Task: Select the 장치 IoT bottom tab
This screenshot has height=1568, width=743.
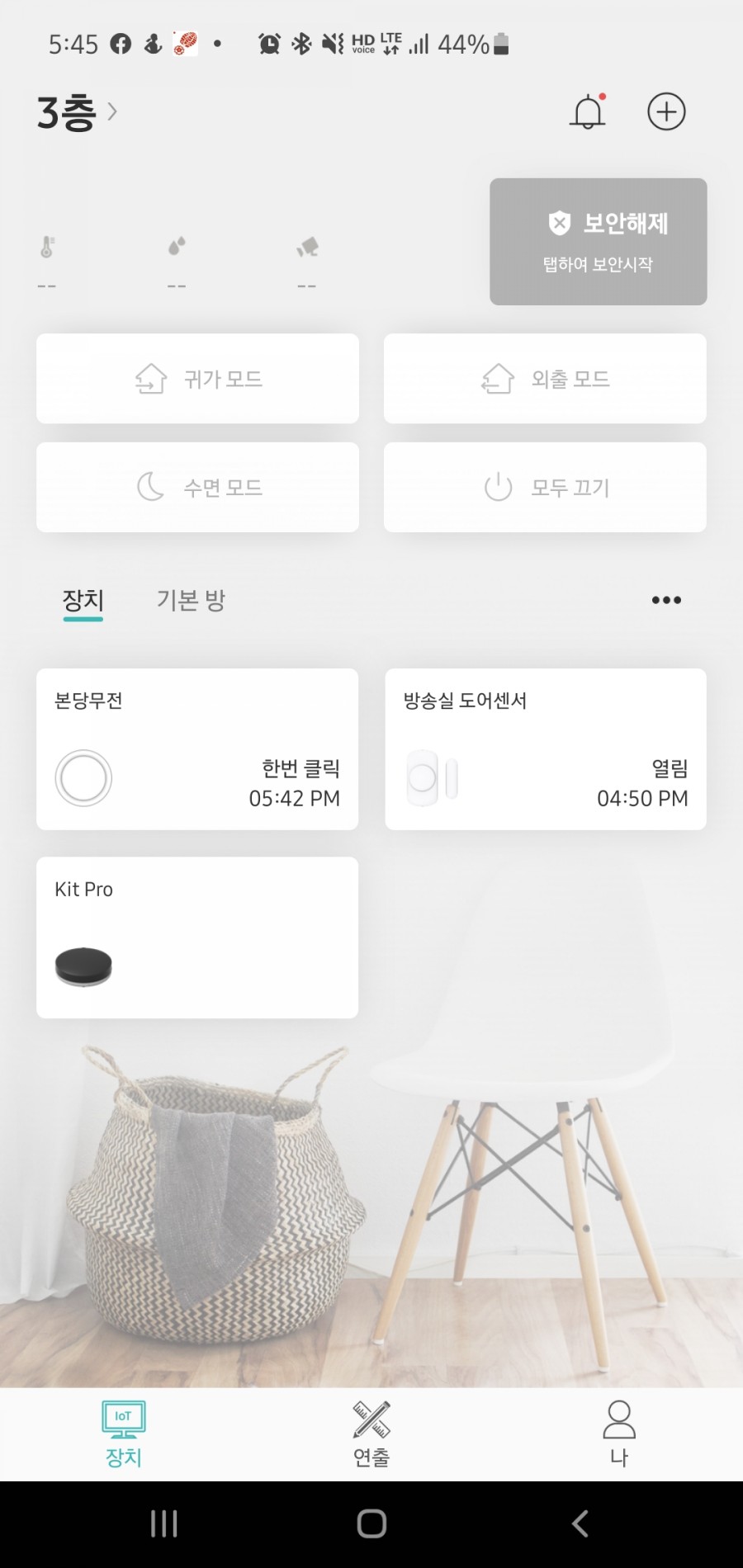Action: coord(124,1434)
